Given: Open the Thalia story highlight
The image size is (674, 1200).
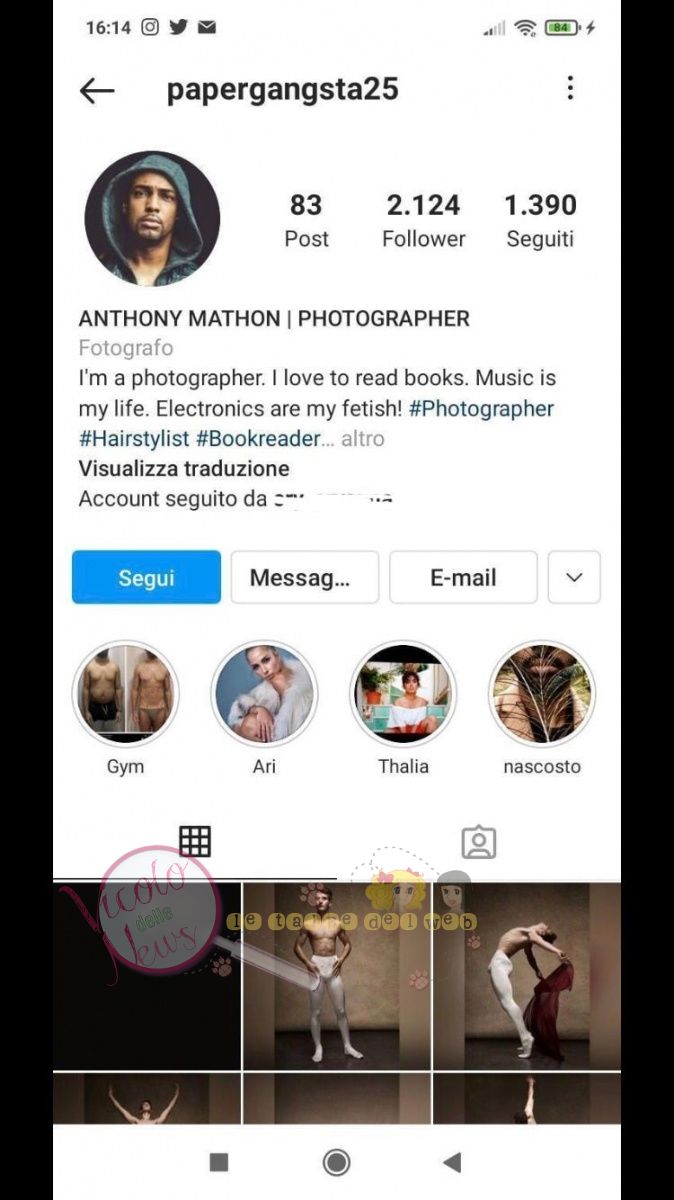Looking at the screenshot, I should [403, 695].
